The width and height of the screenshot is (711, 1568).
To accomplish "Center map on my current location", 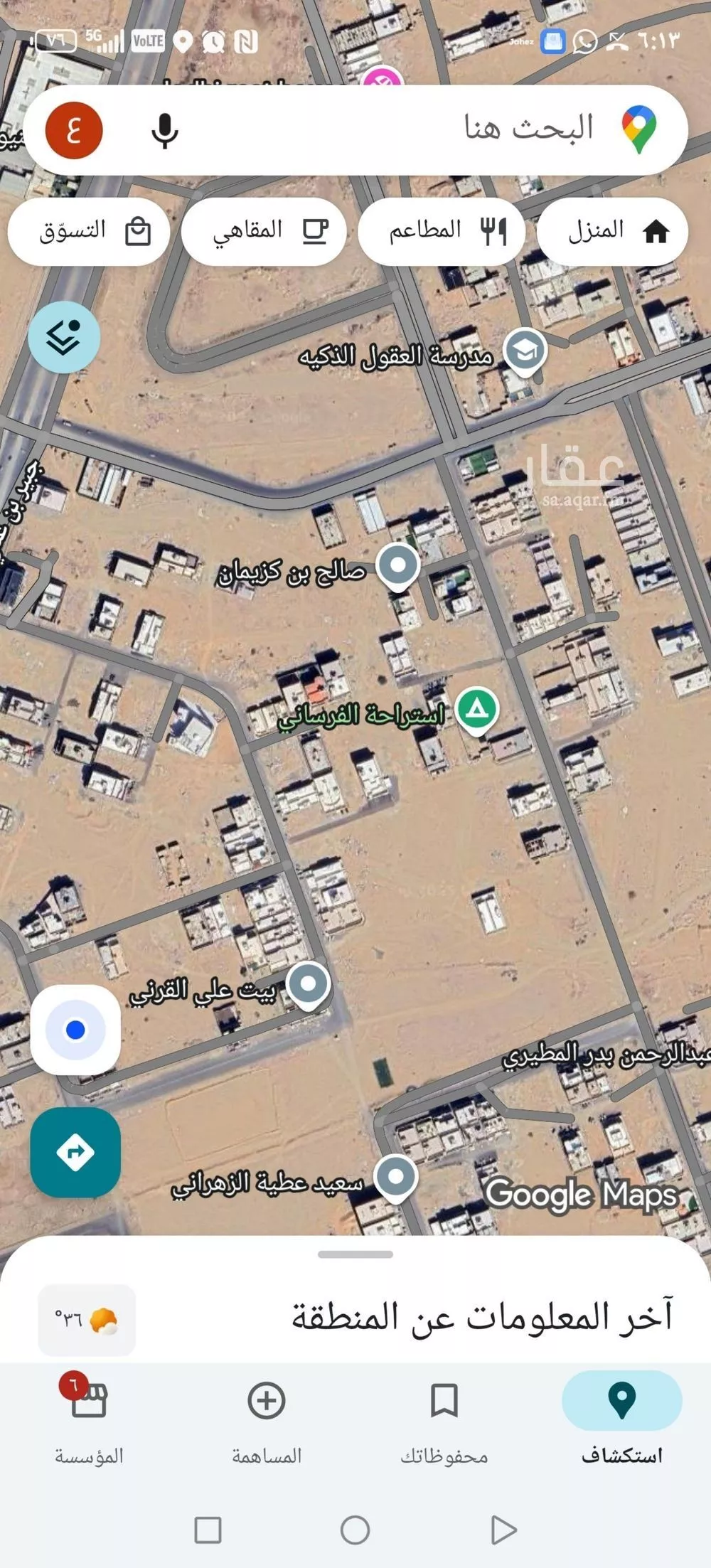I will [75, 1030].
